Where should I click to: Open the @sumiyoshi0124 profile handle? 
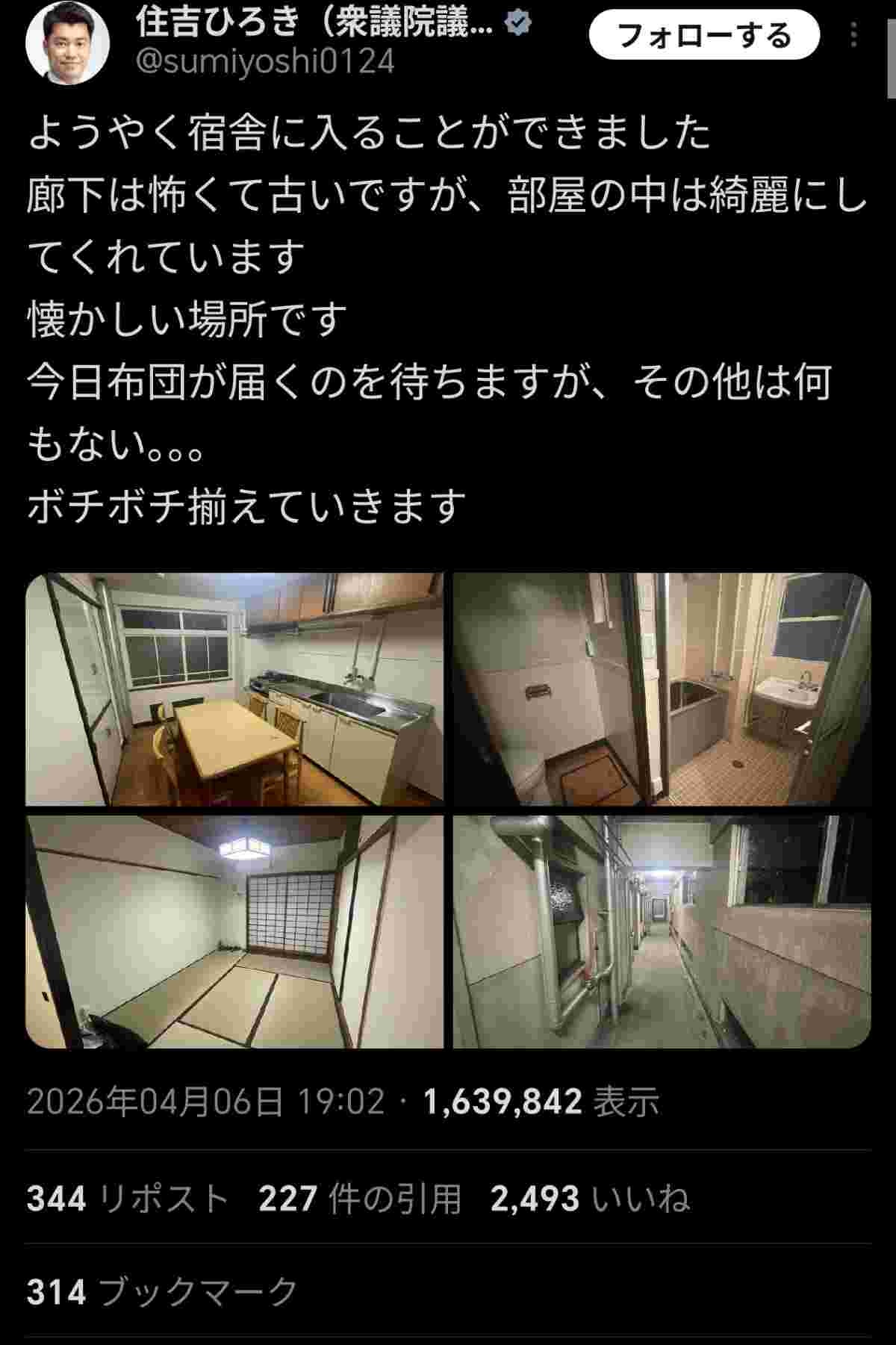point(265,61)
